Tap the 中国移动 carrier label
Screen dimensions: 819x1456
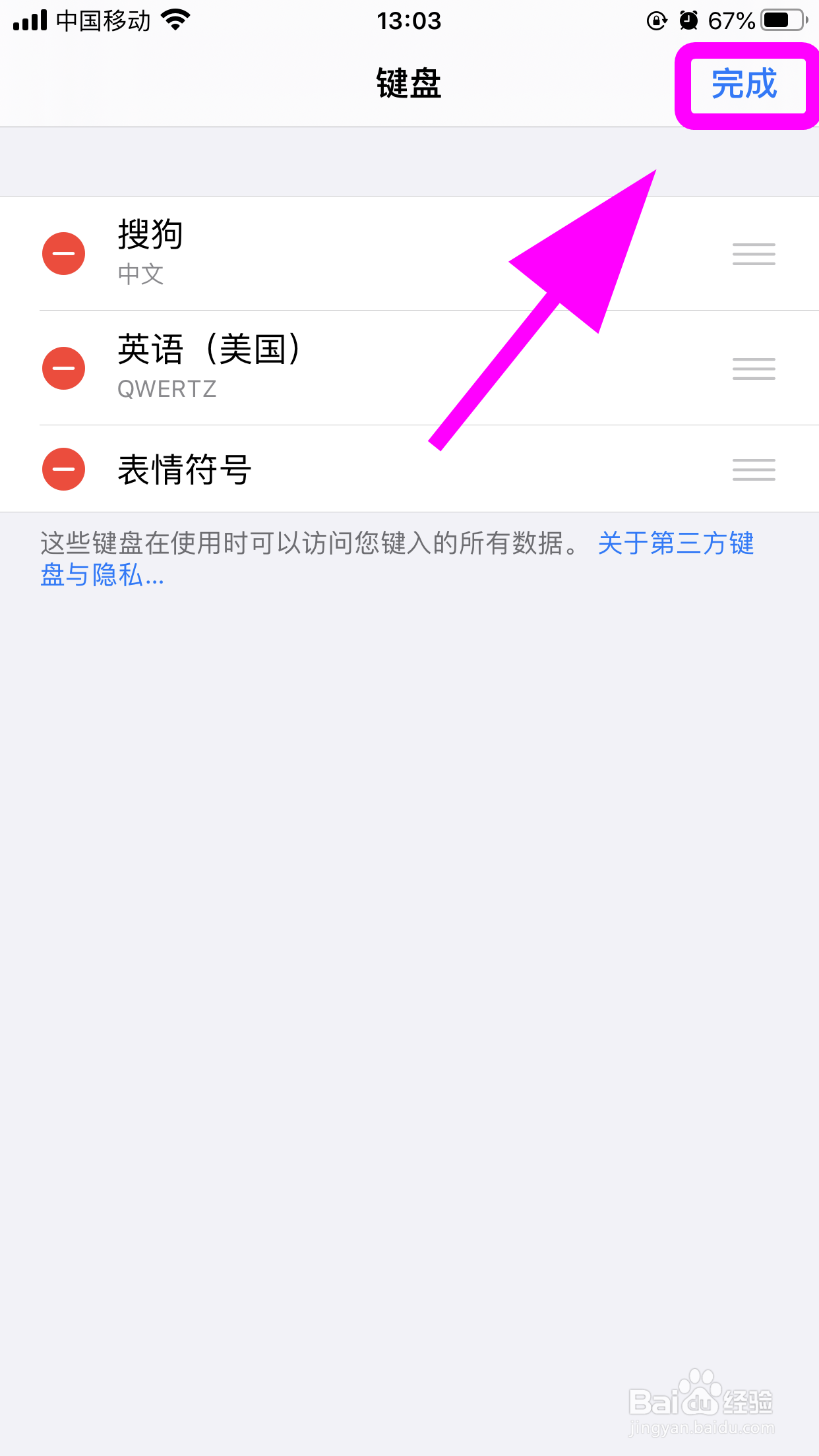click(104, 20)
